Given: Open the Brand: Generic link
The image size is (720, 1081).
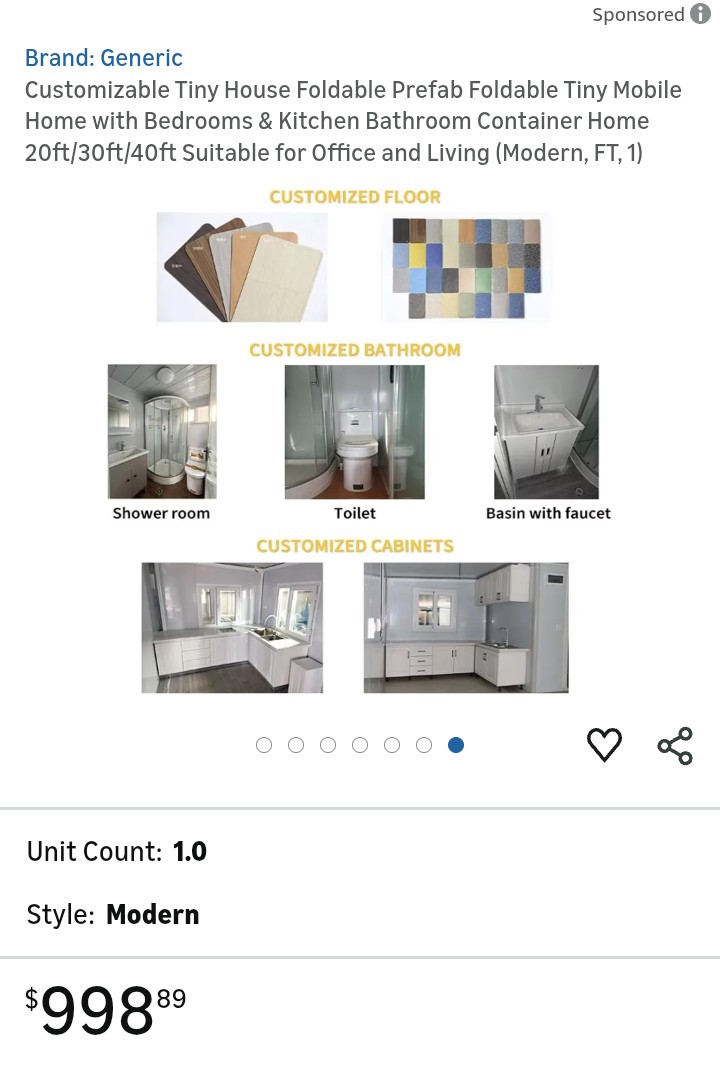Looking at the screenshot, I should point(104,58).
